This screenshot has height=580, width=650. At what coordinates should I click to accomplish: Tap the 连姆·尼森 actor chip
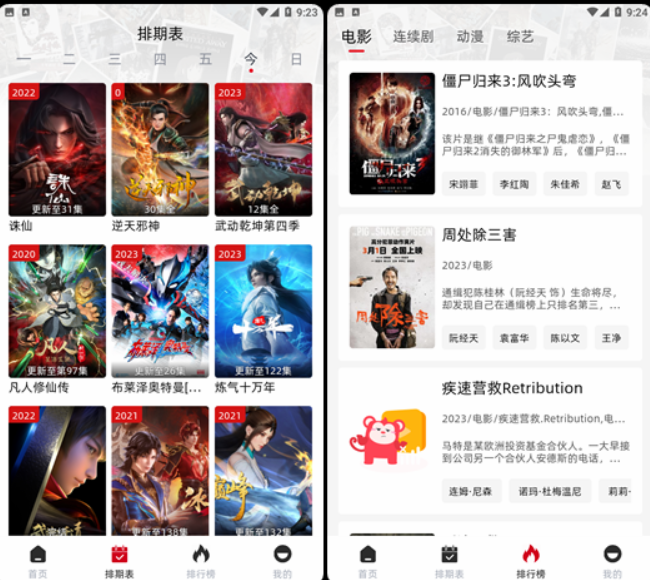[470, 491]
